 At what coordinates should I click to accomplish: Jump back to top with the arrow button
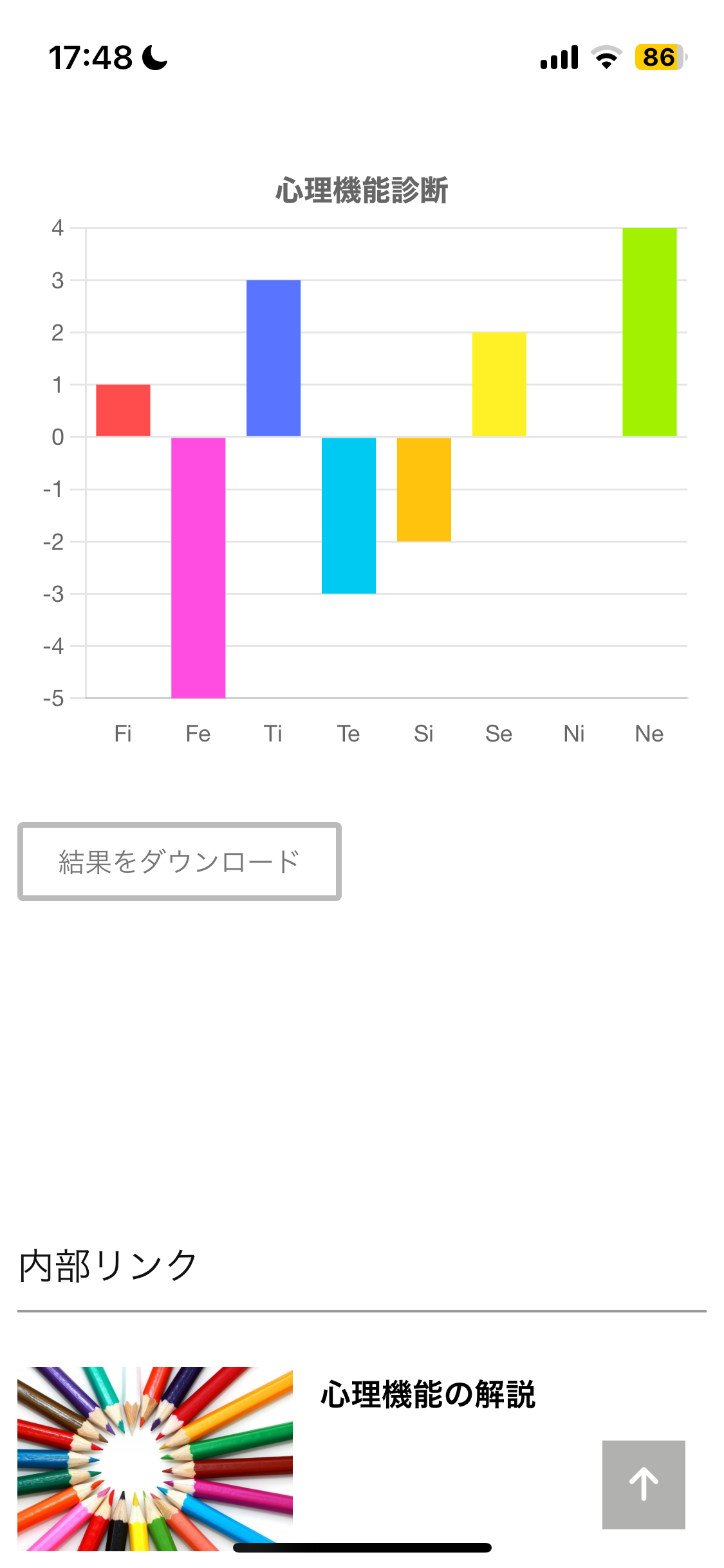[644, 1484]
